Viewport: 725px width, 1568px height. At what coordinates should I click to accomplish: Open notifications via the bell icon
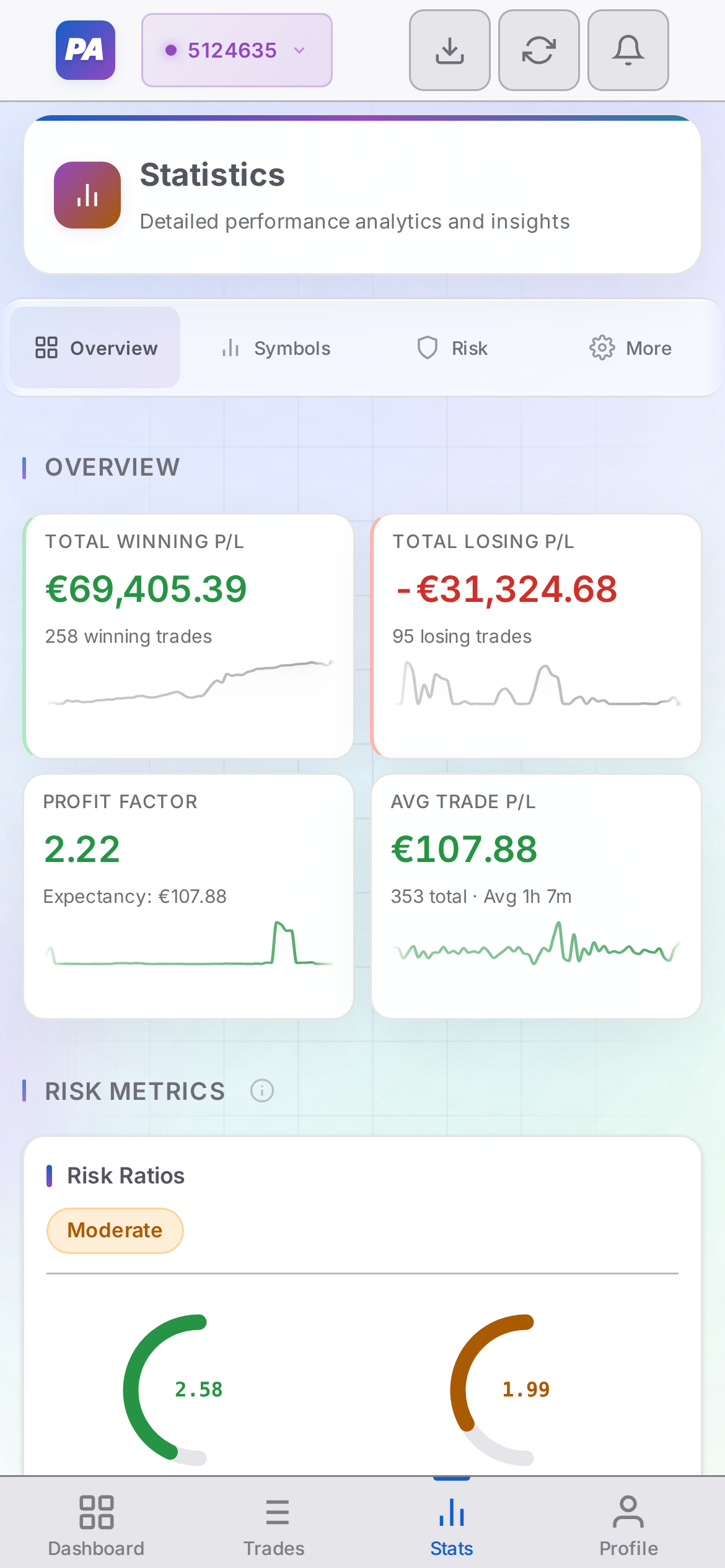coord(628,50)
